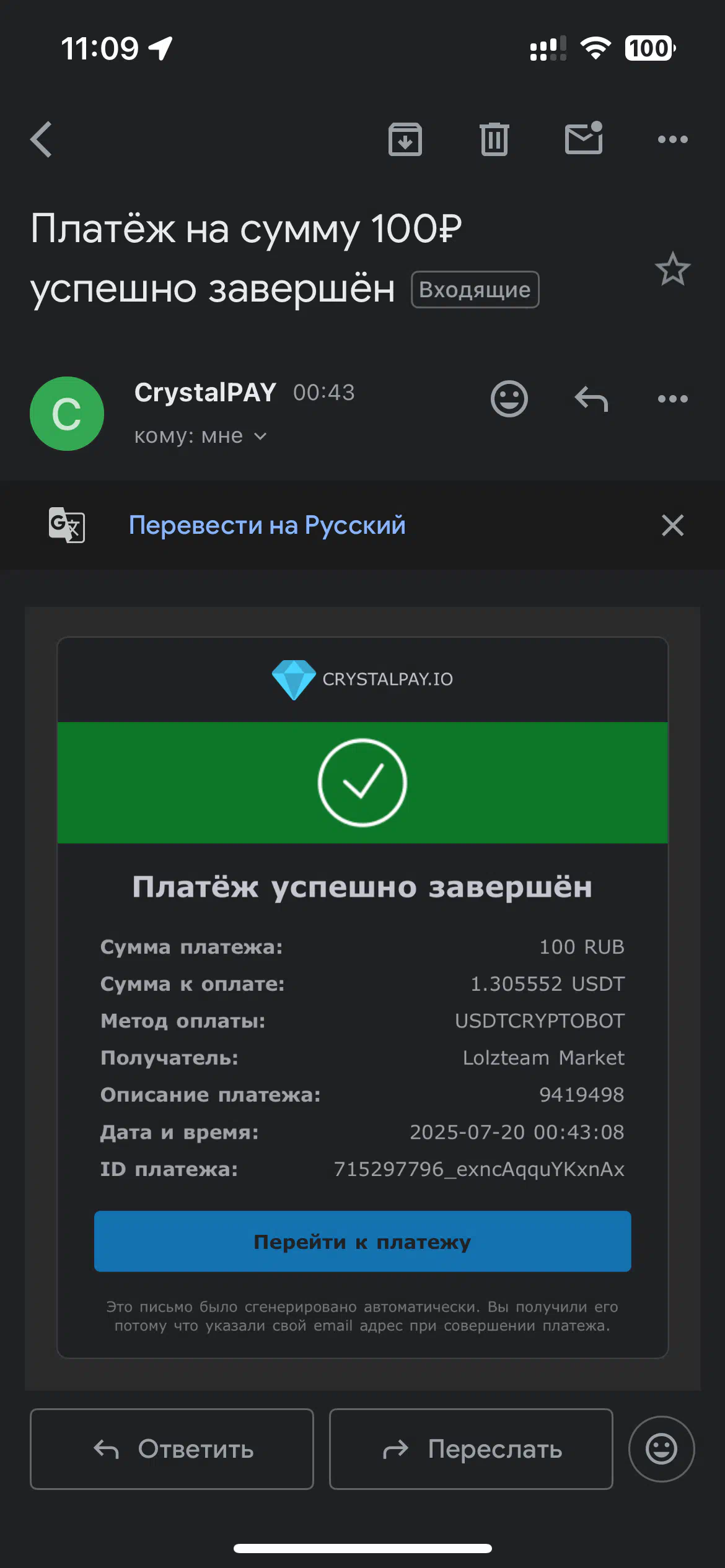Star this CrystalPAY email
This screenshot has height=1568, width=725.
(x=673, y=269)
